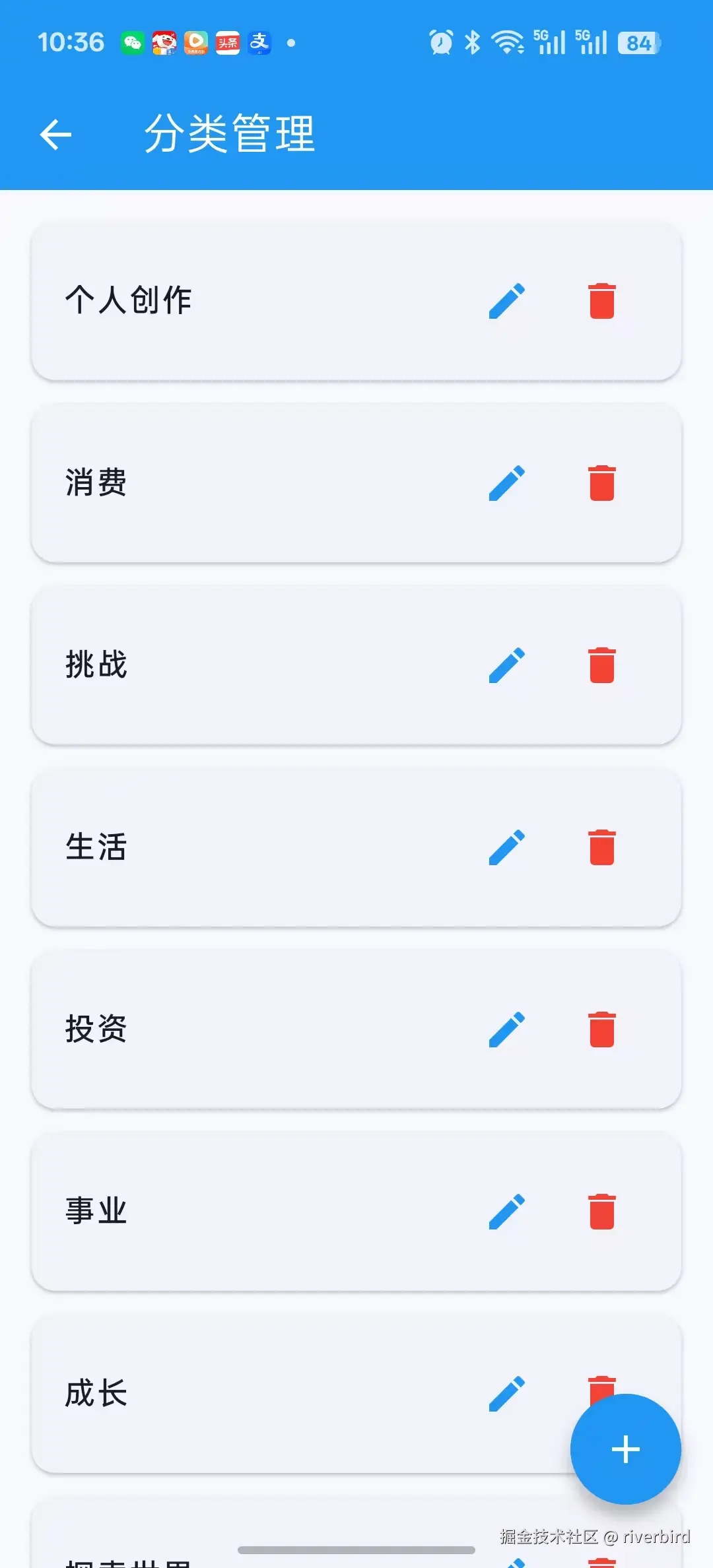The image size is (713, 1568).
Task: Delete the 投资 category
Action: click(602, 1029)
